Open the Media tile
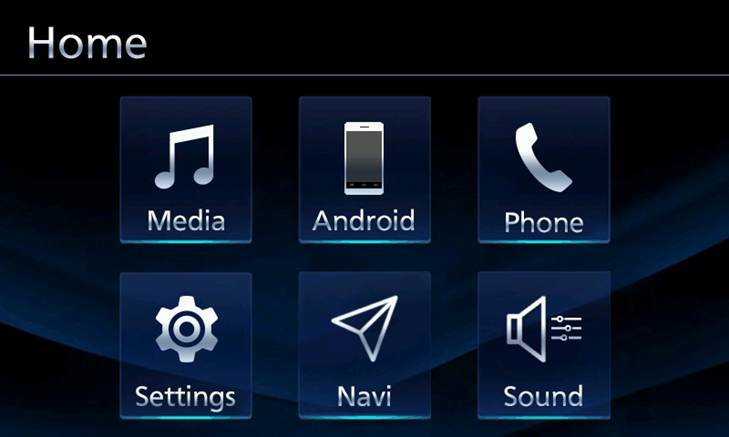The width and height of the screenshot is (729, 437). (x=186, y=170)
